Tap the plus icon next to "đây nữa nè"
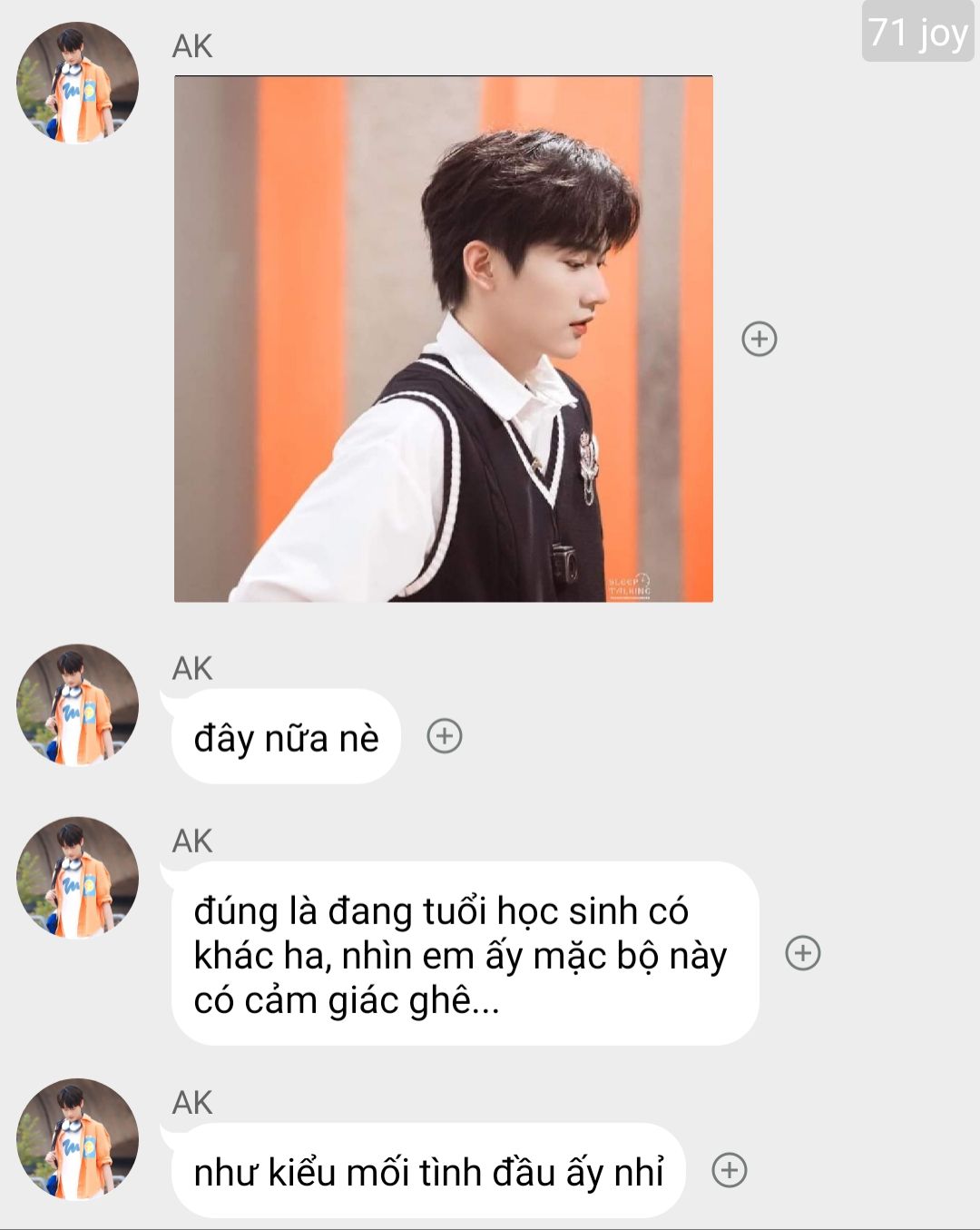Screen dimensions: 980x1230 click(x=445, y=735)
